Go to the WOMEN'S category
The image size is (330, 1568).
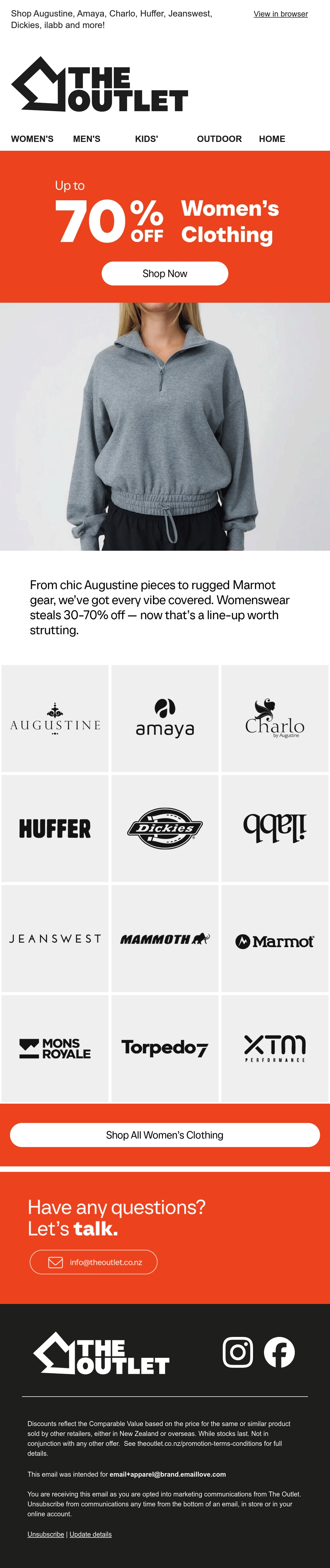coord(32,139)
